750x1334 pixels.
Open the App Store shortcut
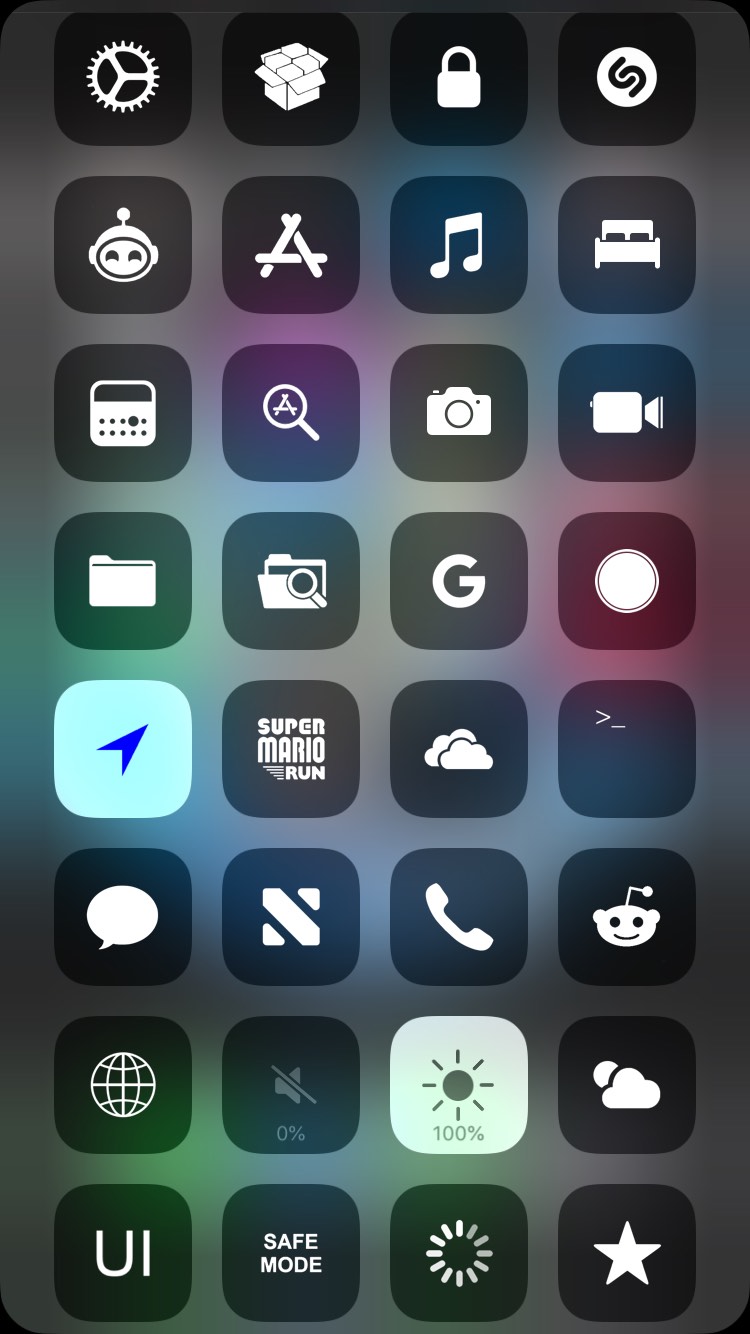(291, 245)
